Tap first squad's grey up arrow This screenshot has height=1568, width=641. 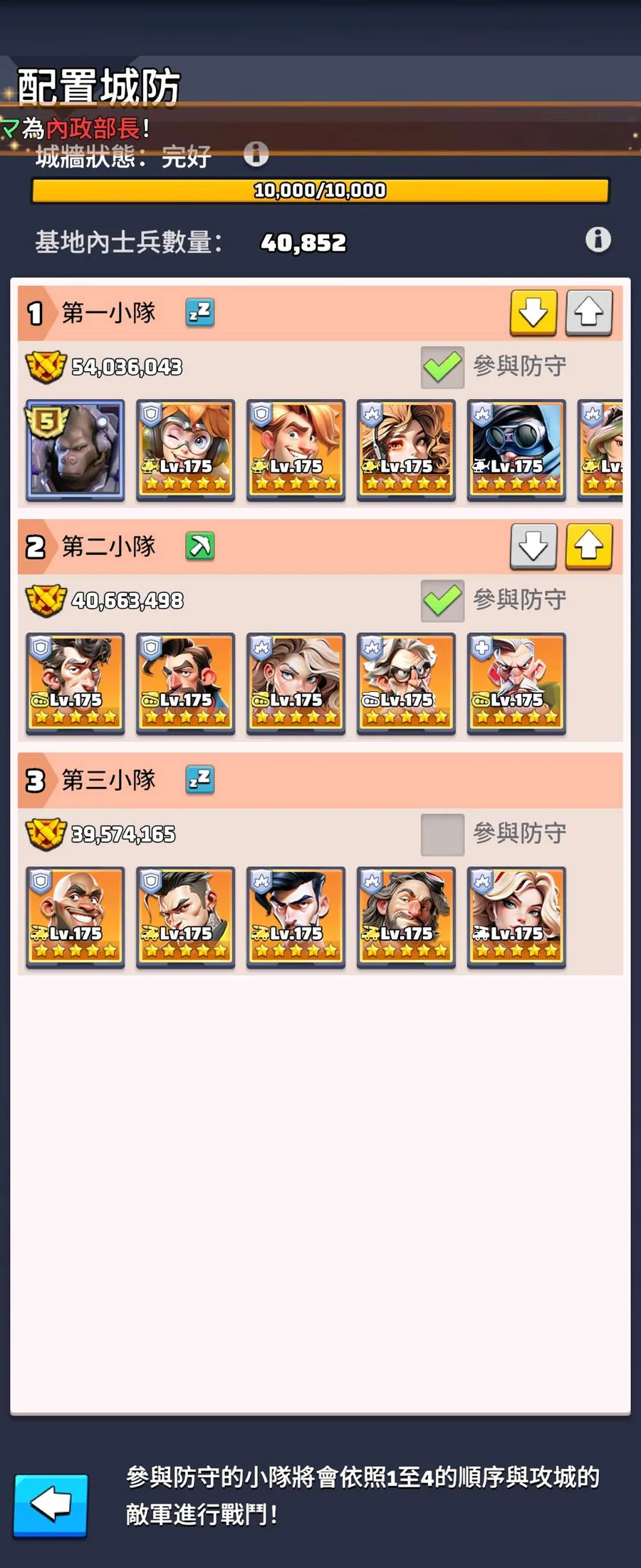(588, 312)
